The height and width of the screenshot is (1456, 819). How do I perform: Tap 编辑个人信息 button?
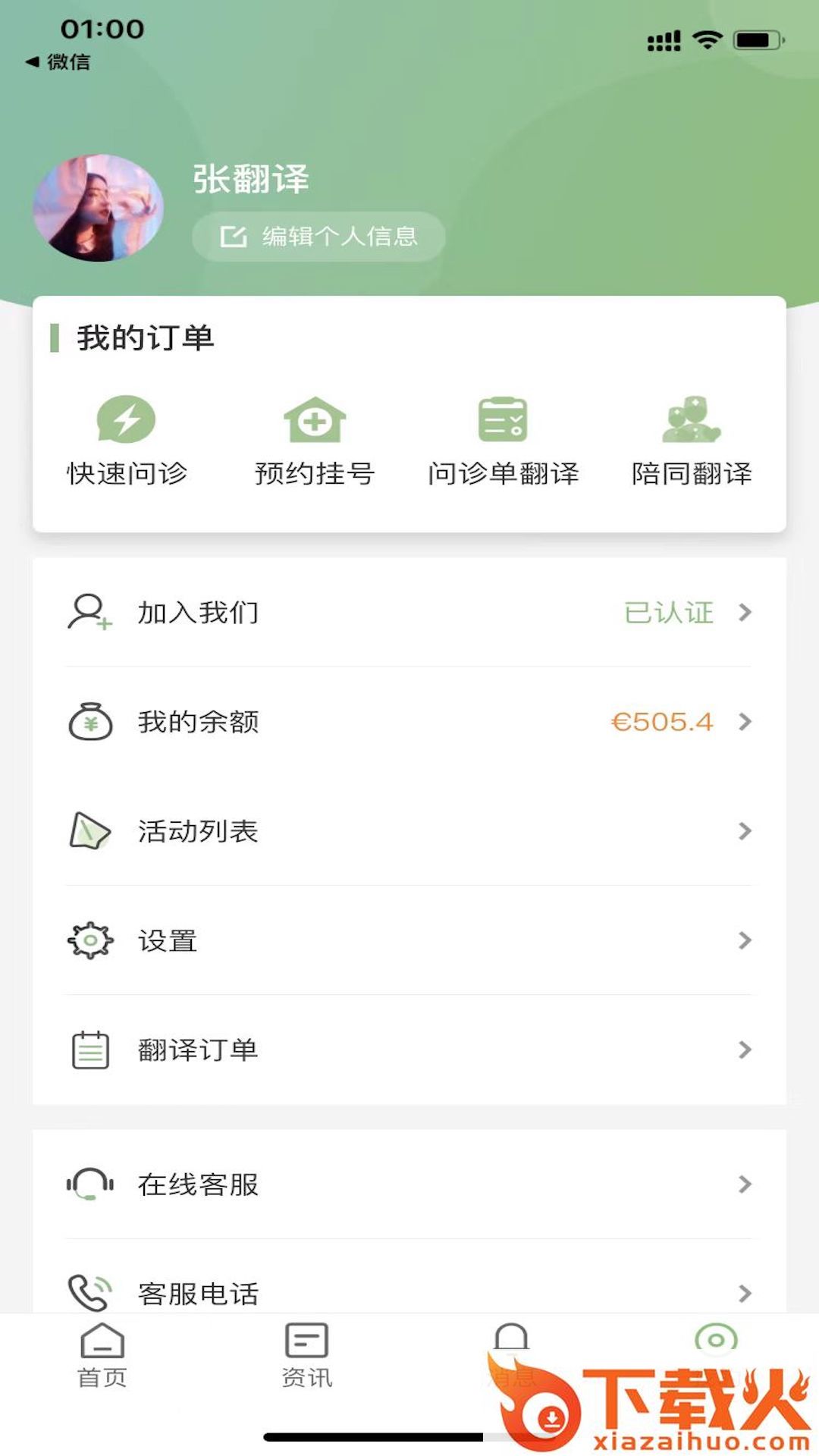(x=318, y=237)
